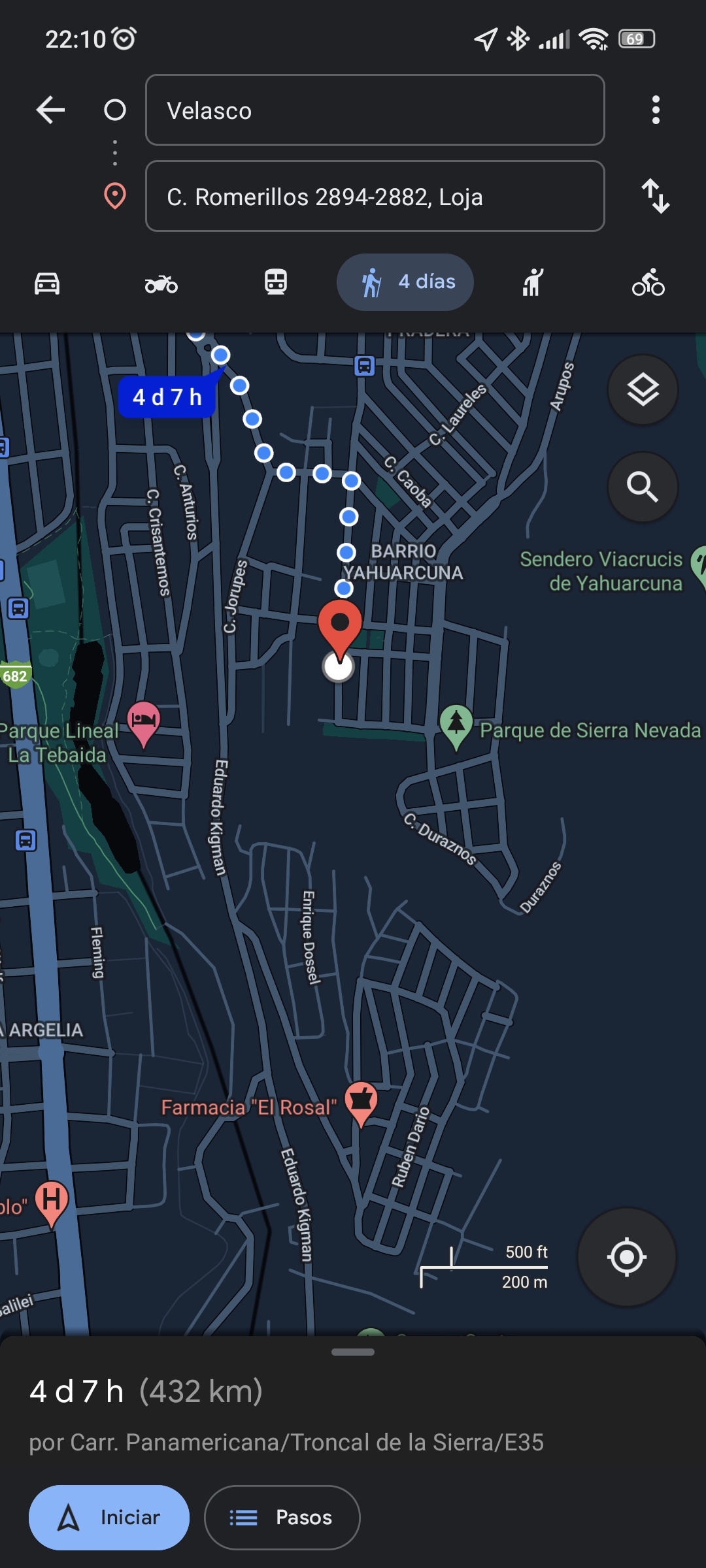This screenshot has height=1568, width=706.
Task: Go back using the top arrow
Action: click(x=50, y=110)
